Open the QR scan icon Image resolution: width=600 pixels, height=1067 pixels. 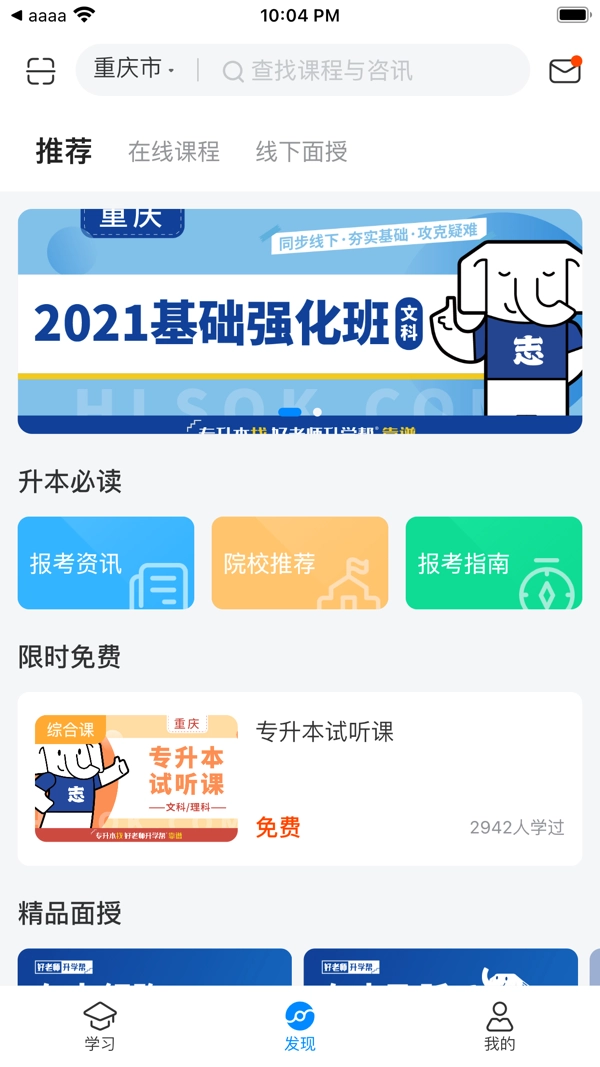pyautogui.click(x=41, y=71)
